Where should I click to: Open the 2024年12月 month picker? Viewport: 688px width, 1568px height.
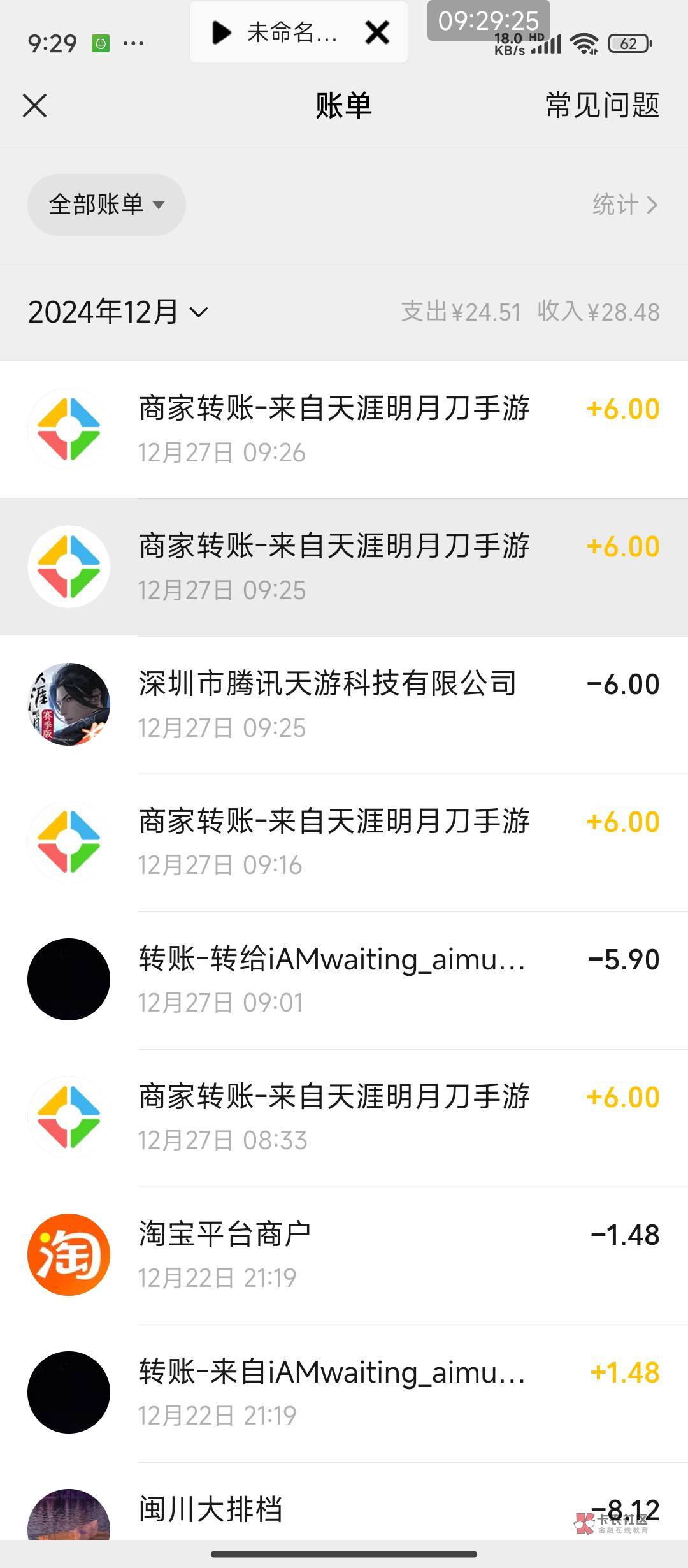coord(118,312)
